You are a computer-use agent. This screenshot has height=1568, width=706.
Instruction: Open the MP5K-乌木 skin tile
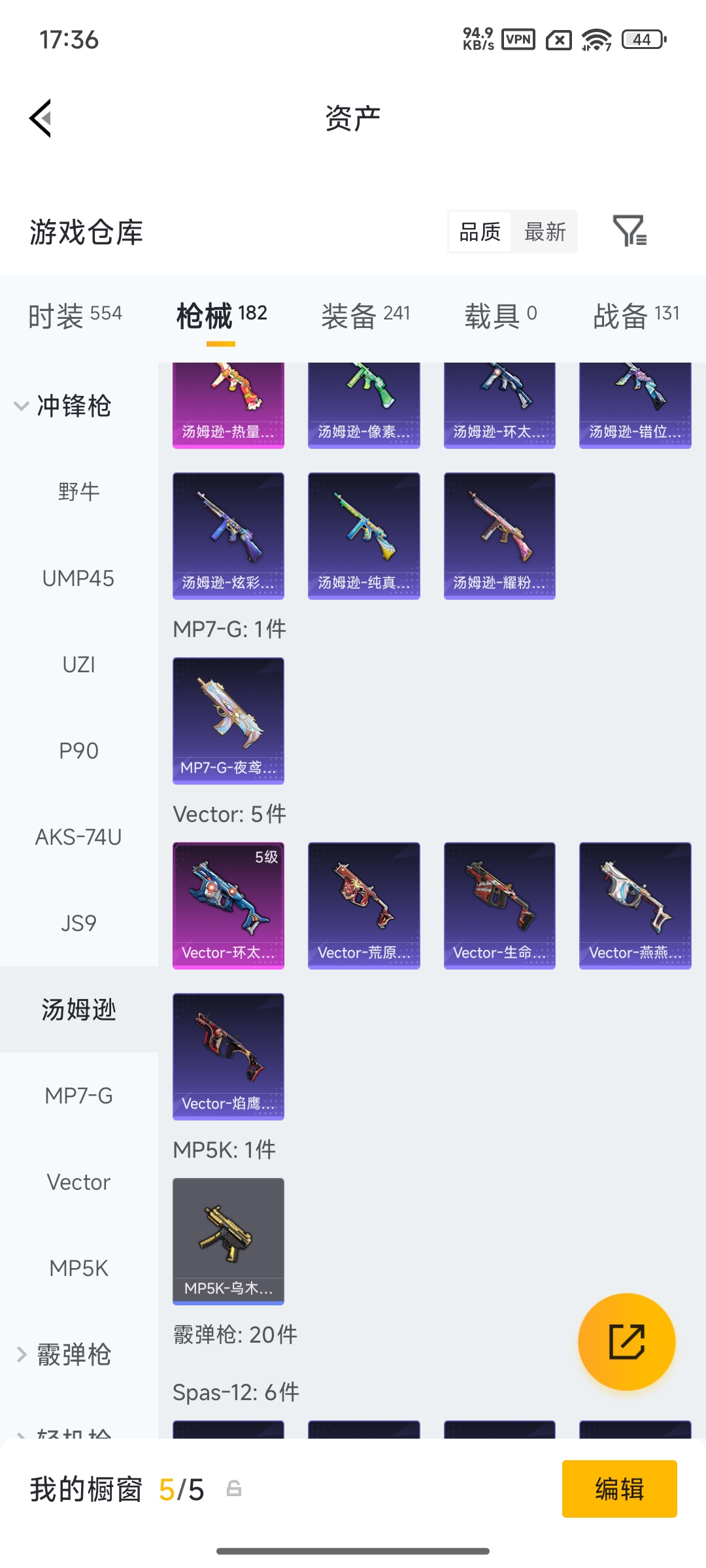coord(228,1241)
